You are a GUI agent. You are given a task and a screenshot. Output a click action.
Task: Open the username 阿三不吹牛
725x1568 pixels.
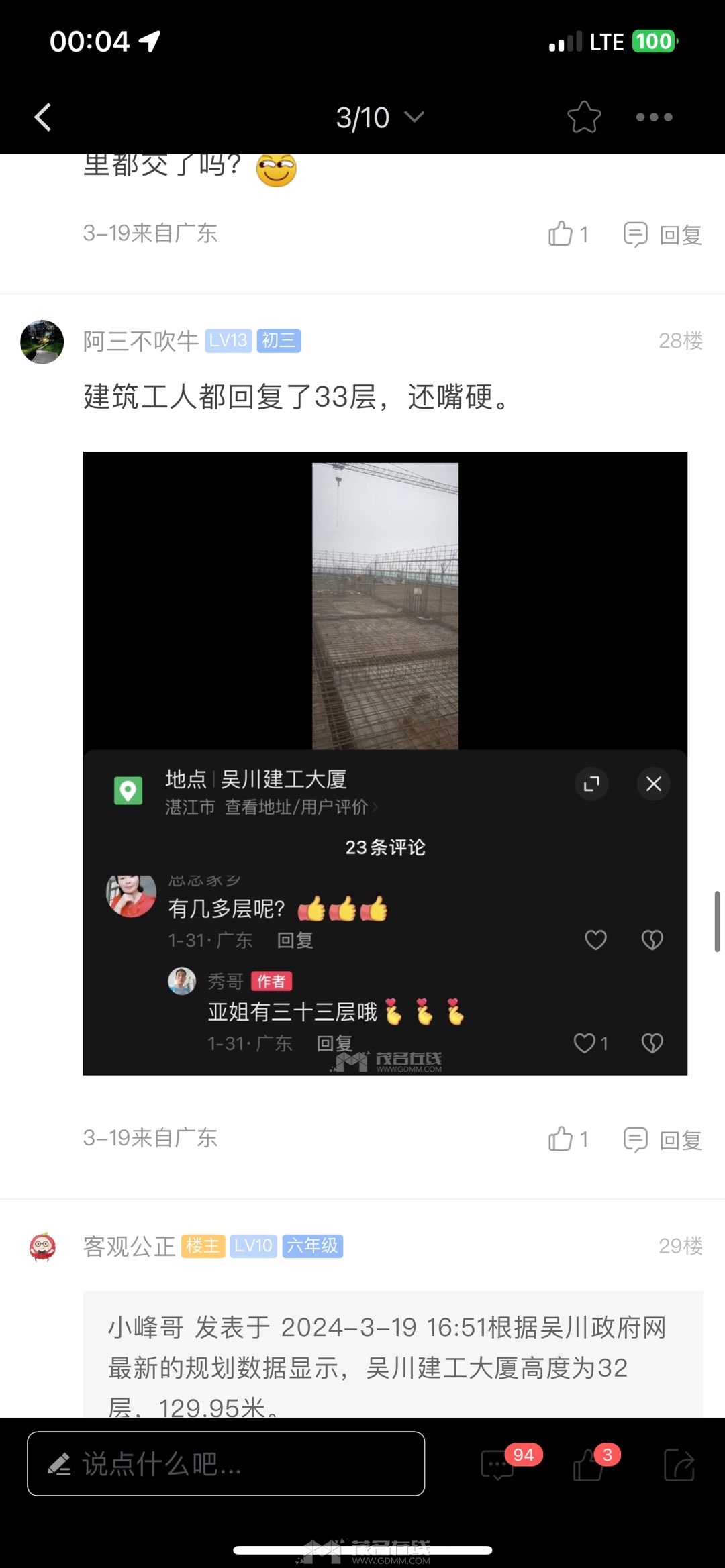click(x=140, y=342)
